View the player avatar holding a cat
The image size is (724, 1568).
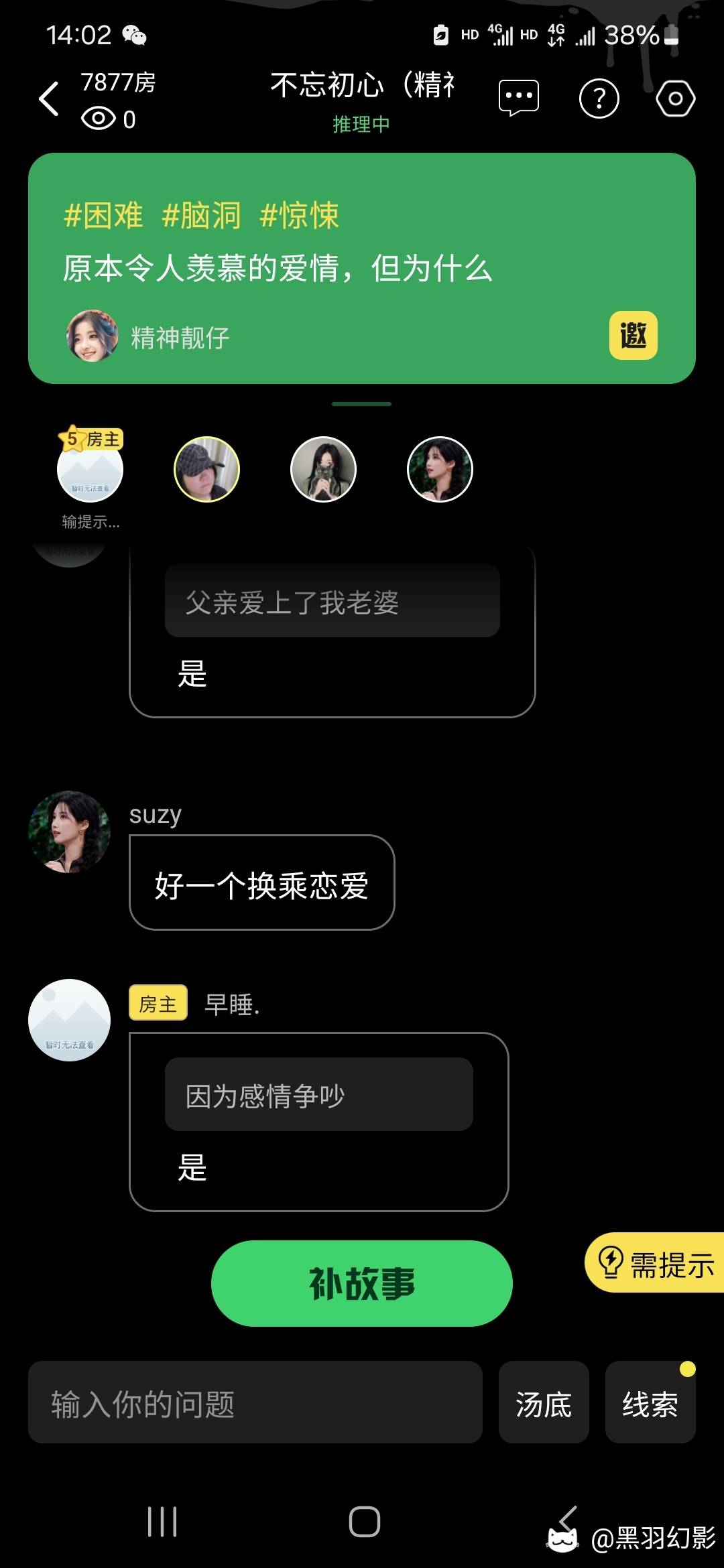[x=323, y=469]
